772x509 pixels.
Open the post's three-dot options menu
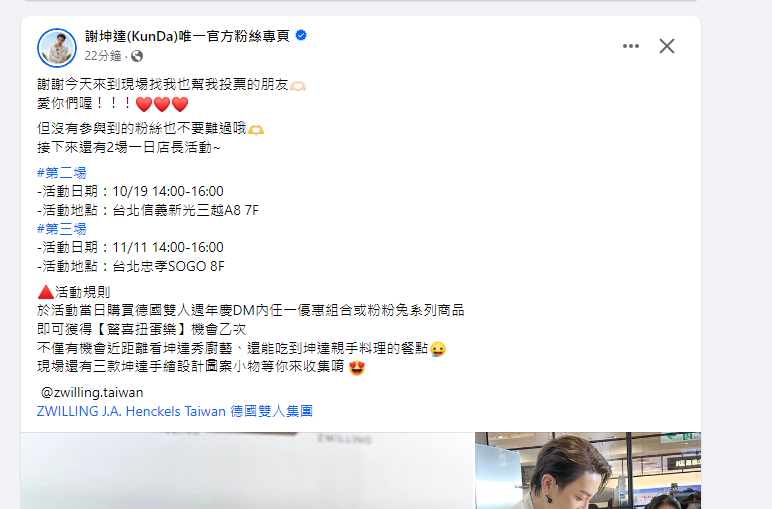tap(630, 46)
